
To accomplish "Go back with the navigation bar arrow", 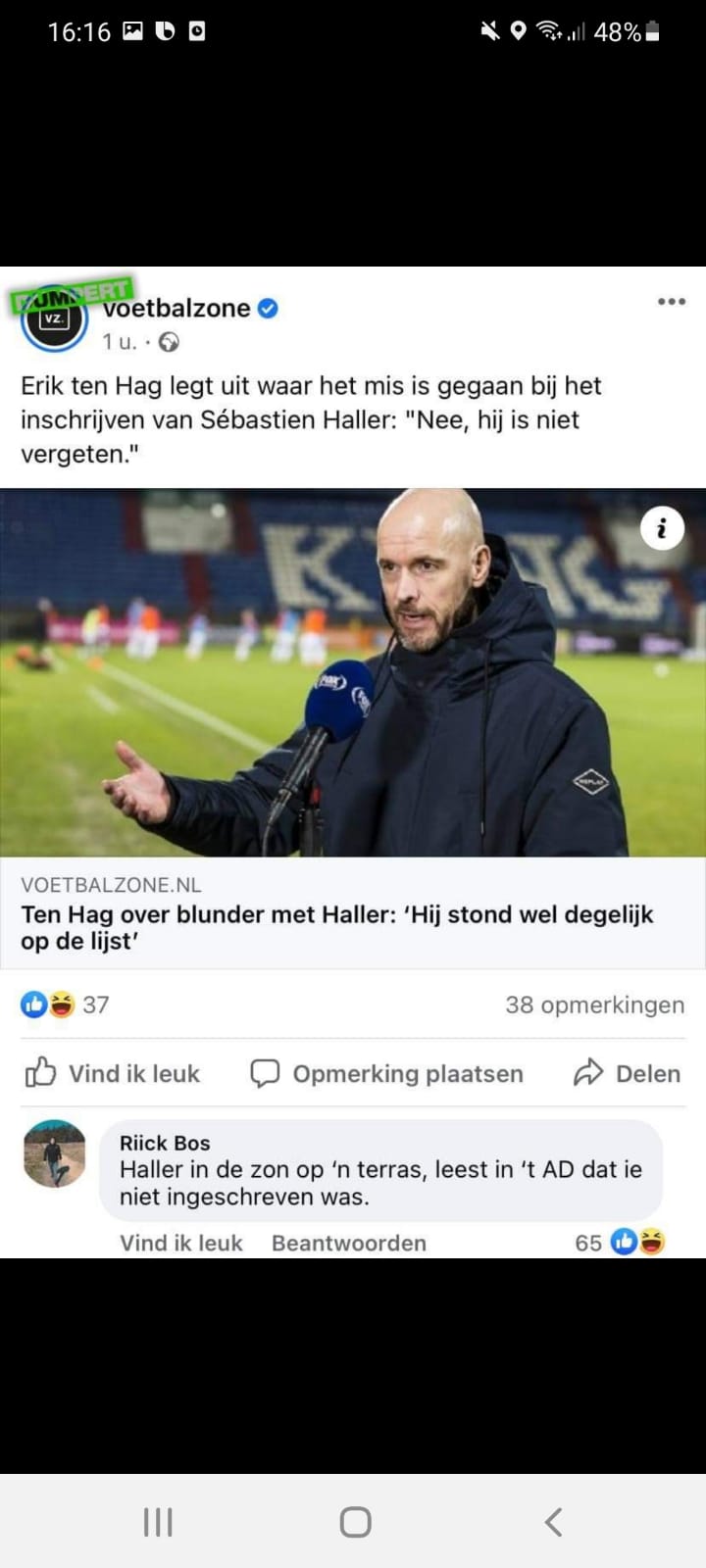I will 553,1521.
